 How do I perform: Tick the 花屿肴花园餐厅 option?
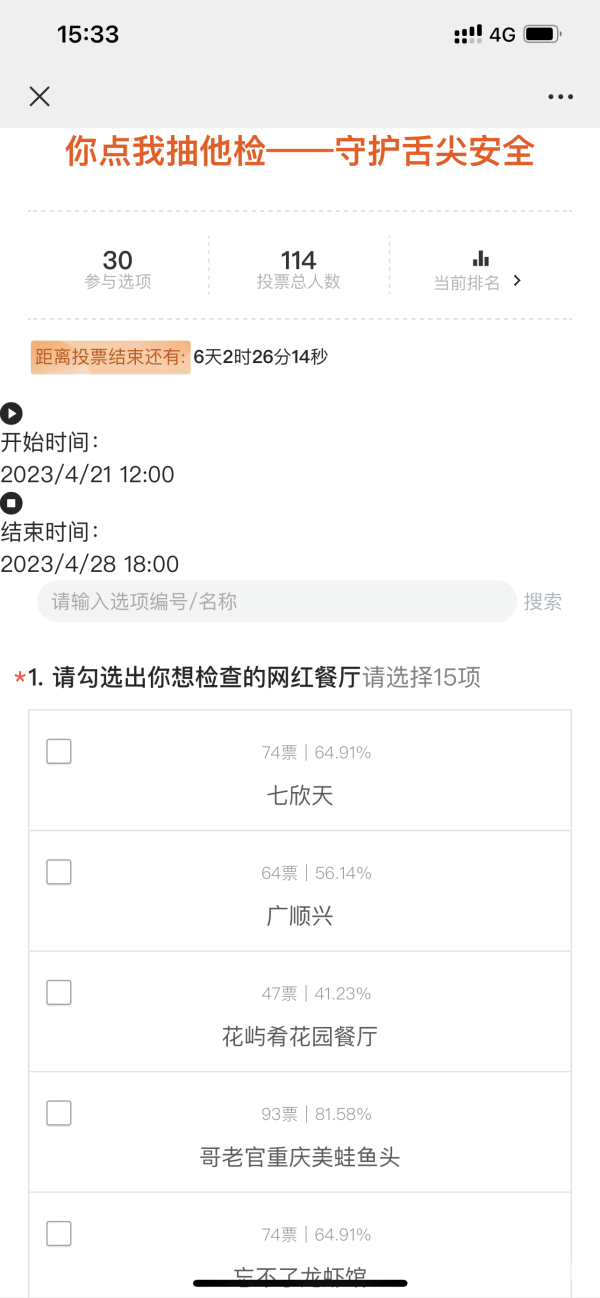(59, 993)
